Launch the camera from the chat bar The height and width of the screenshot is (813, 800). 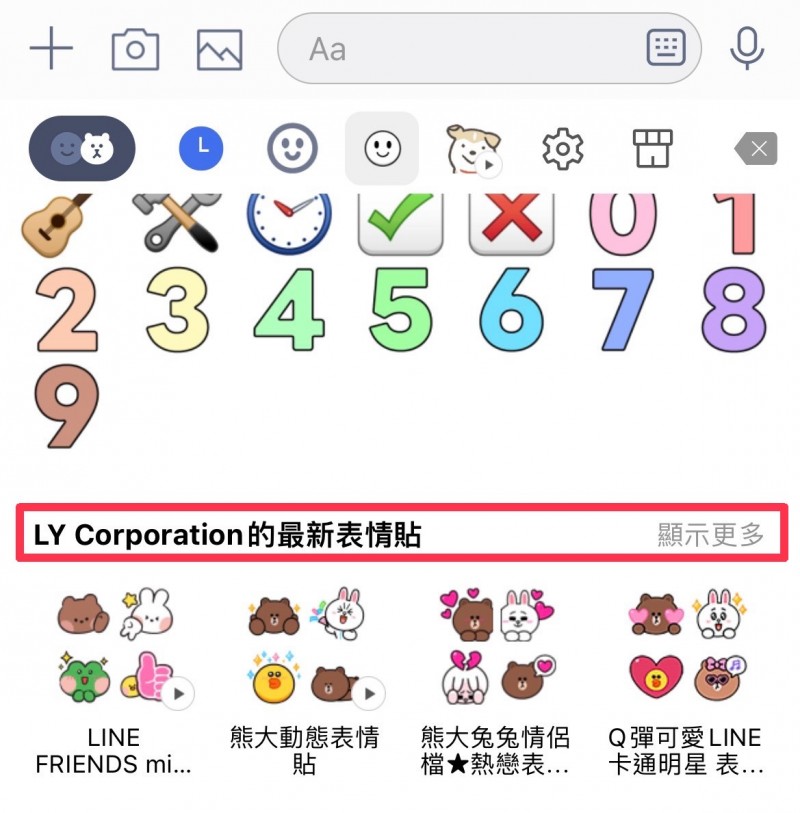tap(135, 48)
